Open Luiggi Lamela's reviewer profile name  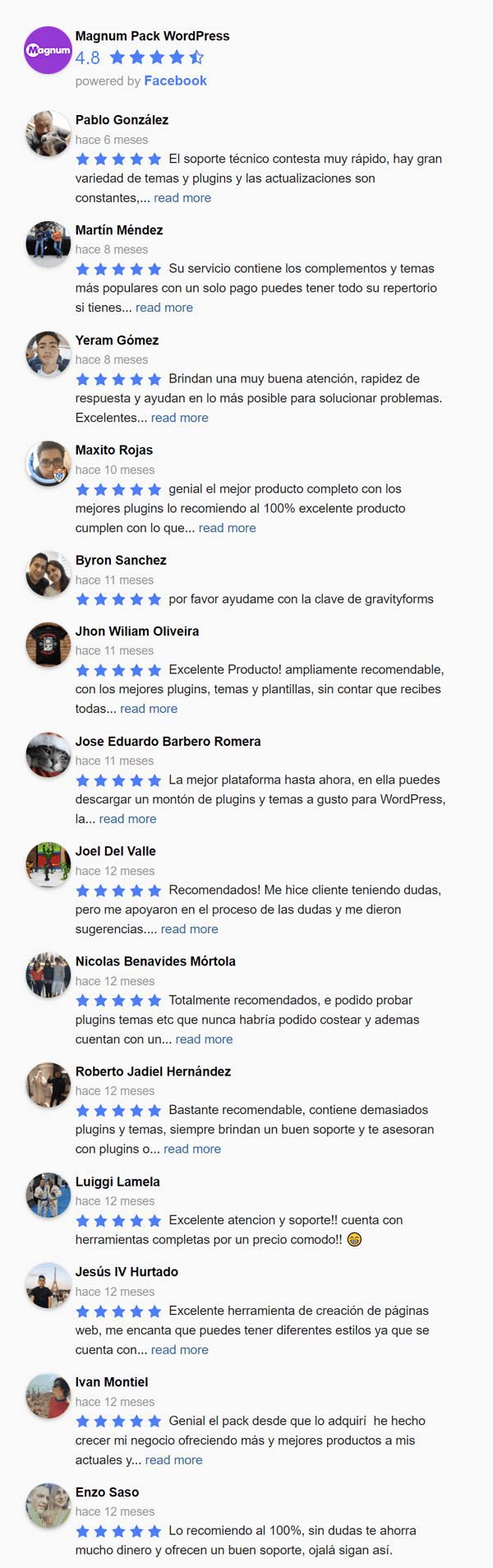click(117, 1182)
